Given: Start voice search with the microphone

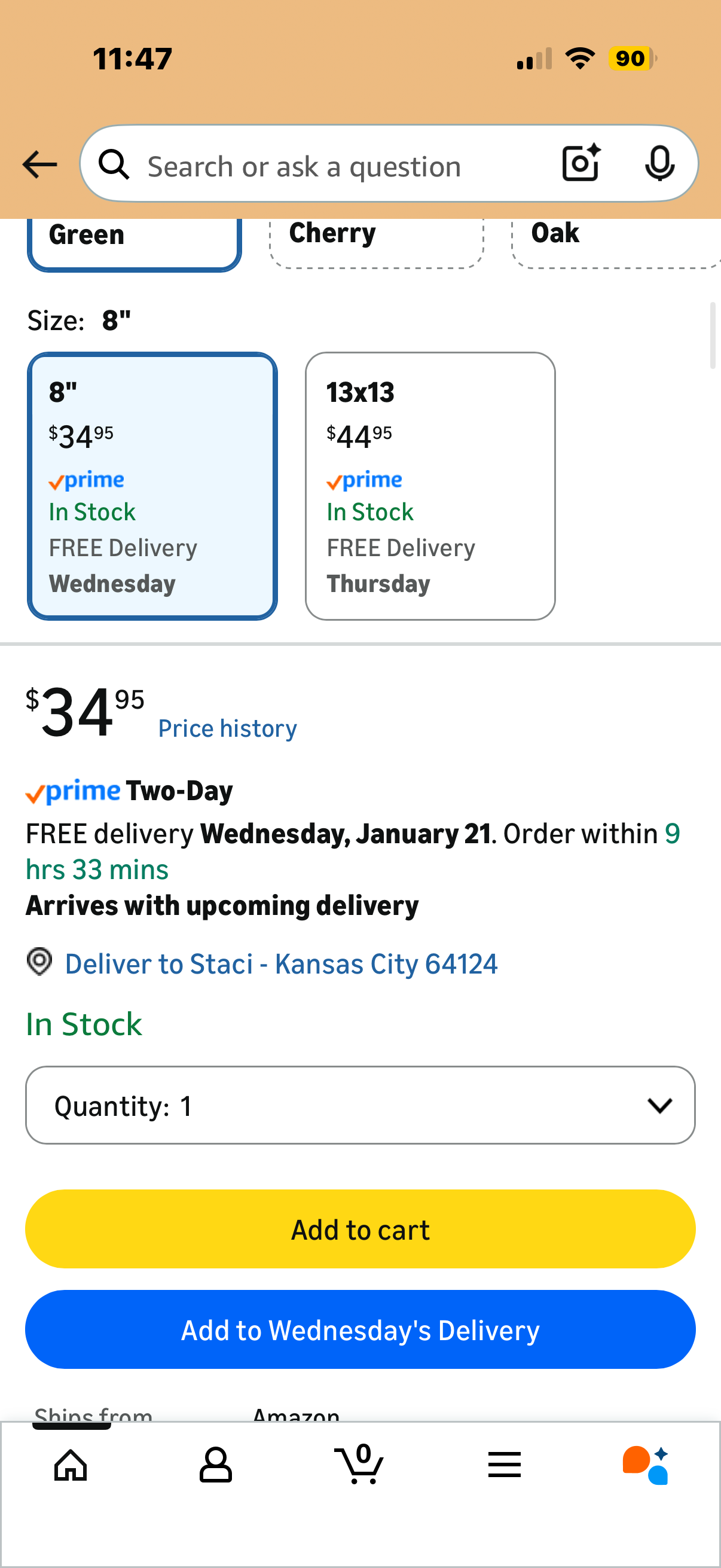Looking at the screenshot, I should pos(659,164).
